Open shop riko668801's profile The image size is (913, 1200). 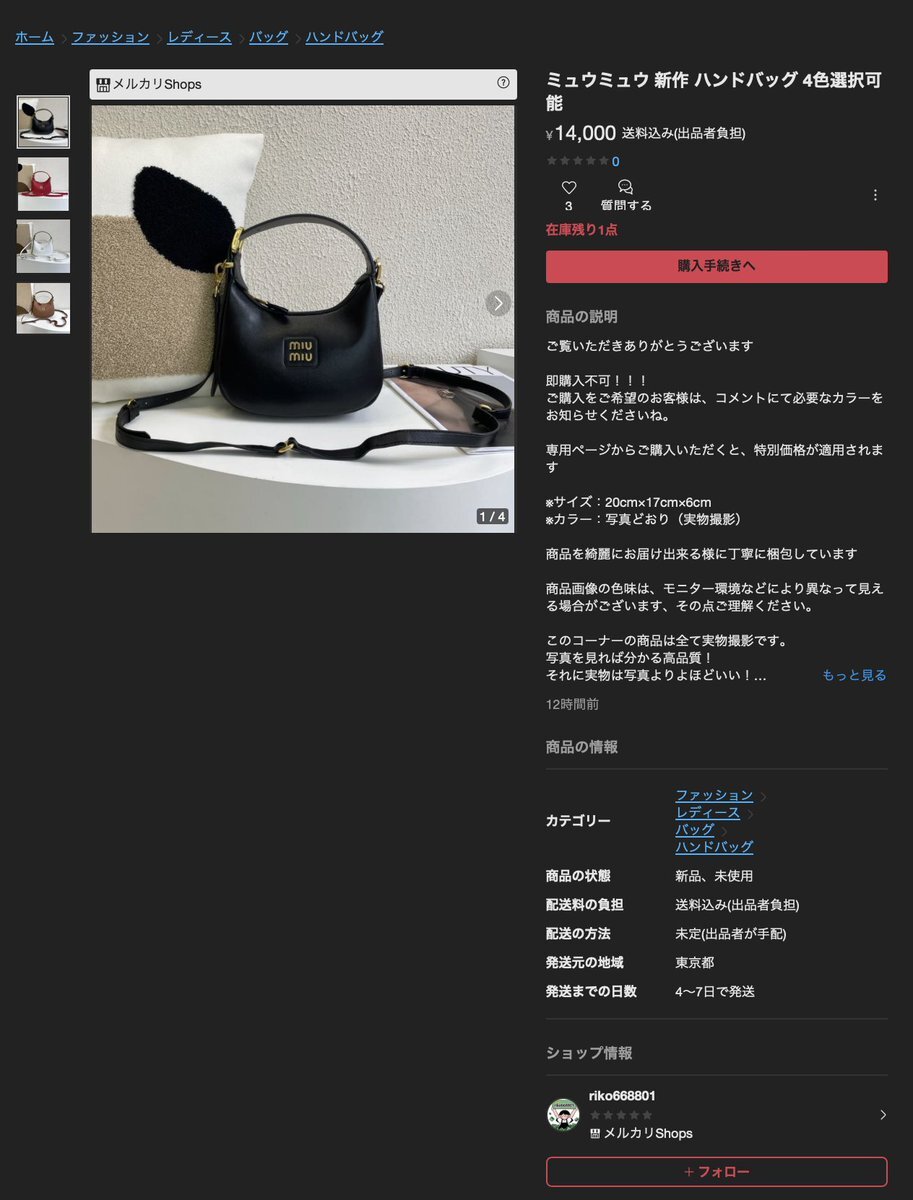[x=716, y=1114]
